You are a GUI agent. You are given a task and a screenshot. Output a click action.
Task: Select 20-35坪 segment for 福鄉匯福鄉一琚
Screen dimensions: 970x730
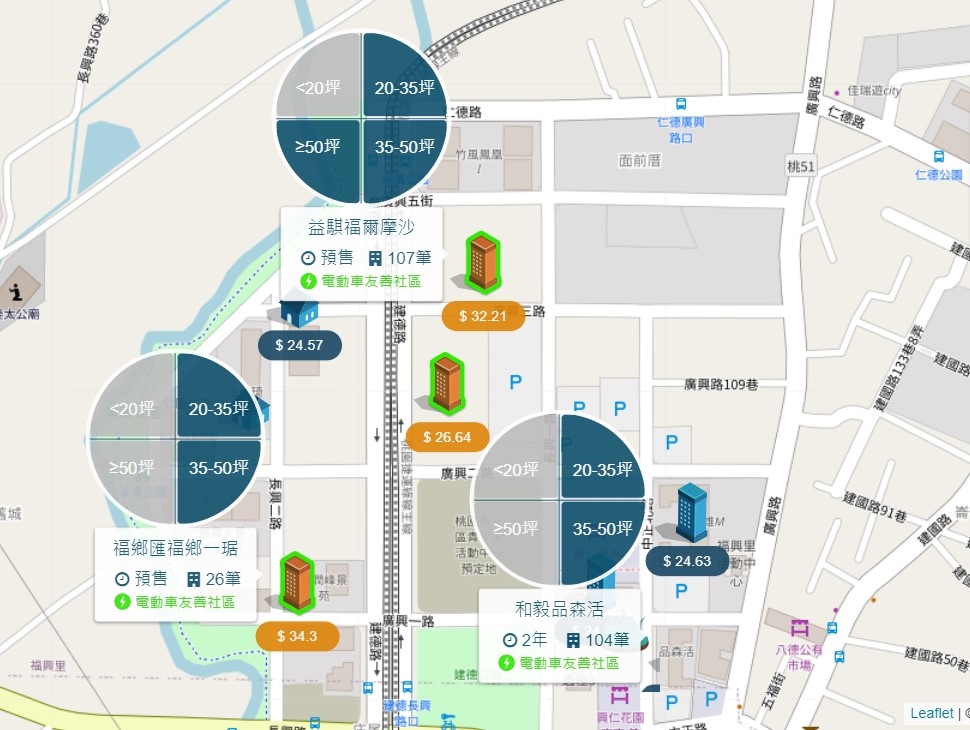217,408
